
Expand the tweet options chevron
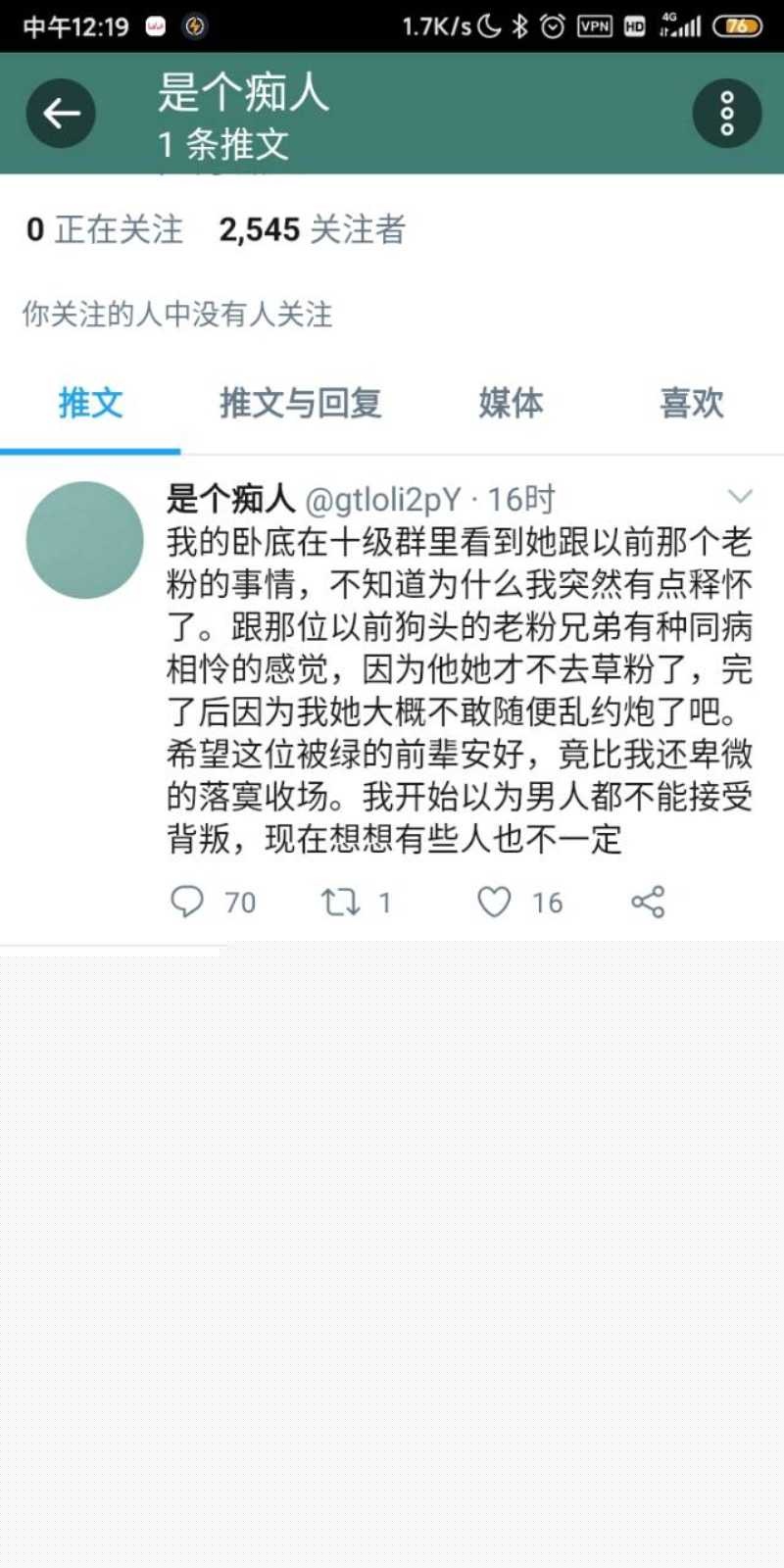(740, 496)
